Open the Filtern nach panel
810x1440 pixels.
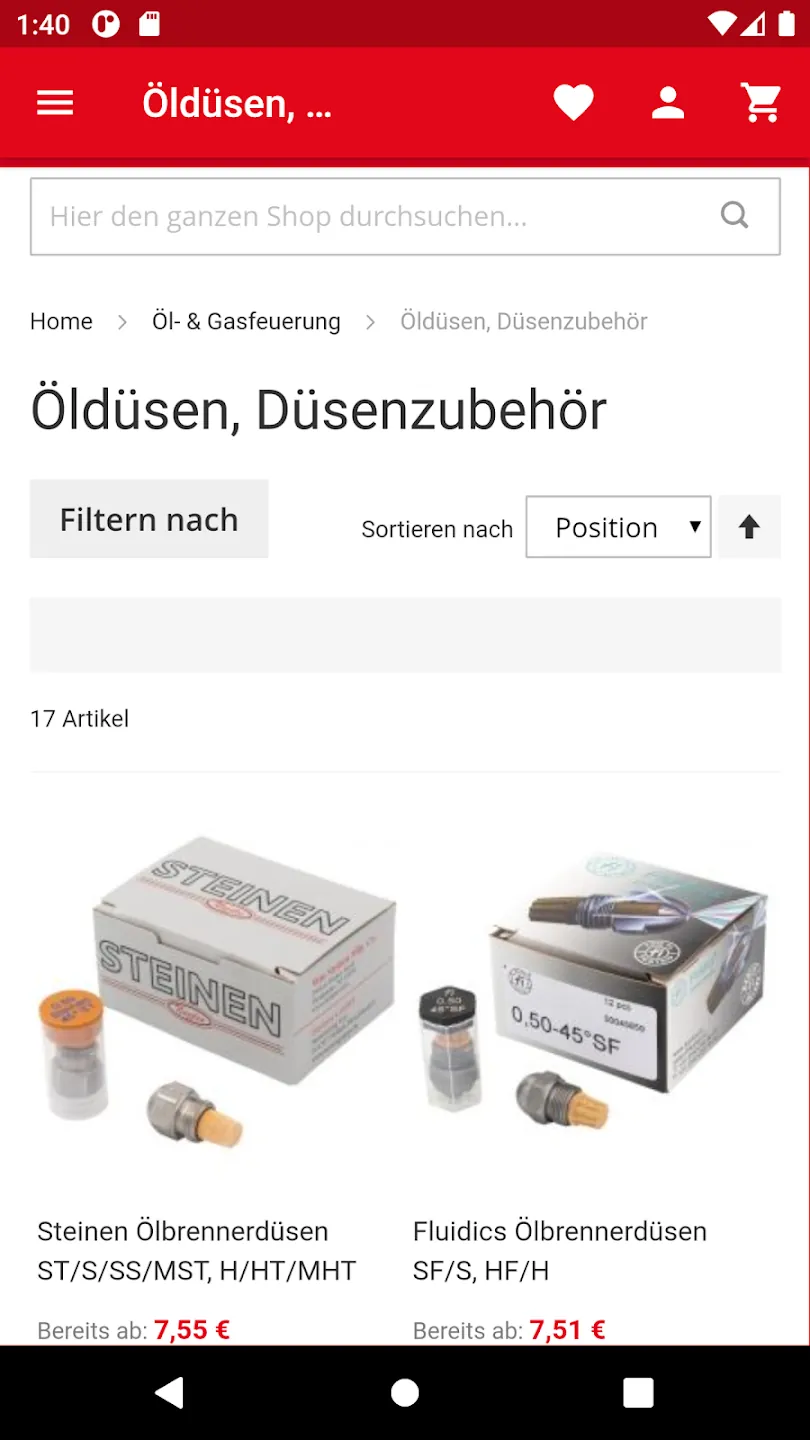point(148,518)
